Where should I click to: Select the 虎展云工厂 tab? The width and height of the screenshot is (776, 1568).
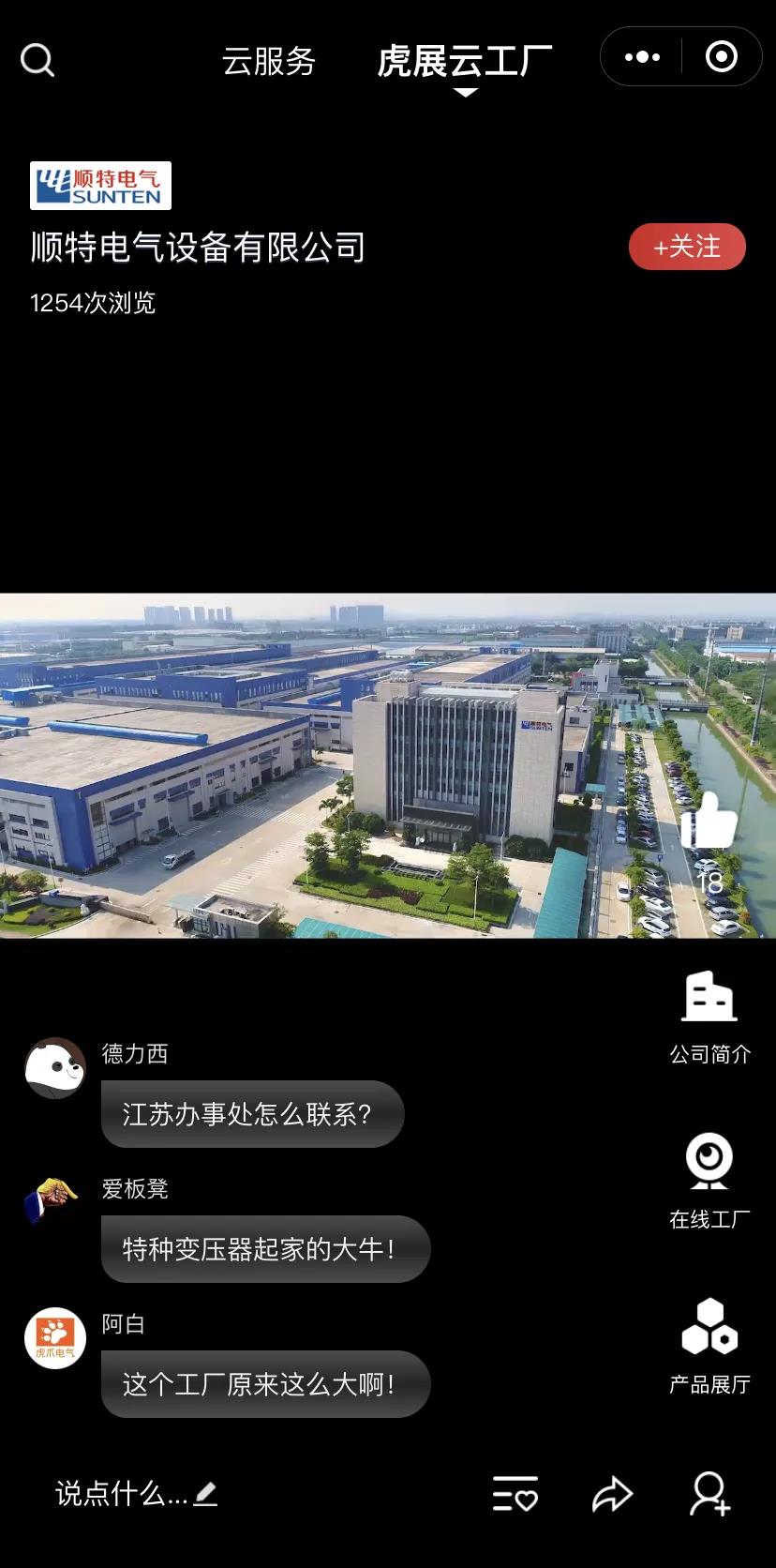pyautogui.click(x=465, y=62)
